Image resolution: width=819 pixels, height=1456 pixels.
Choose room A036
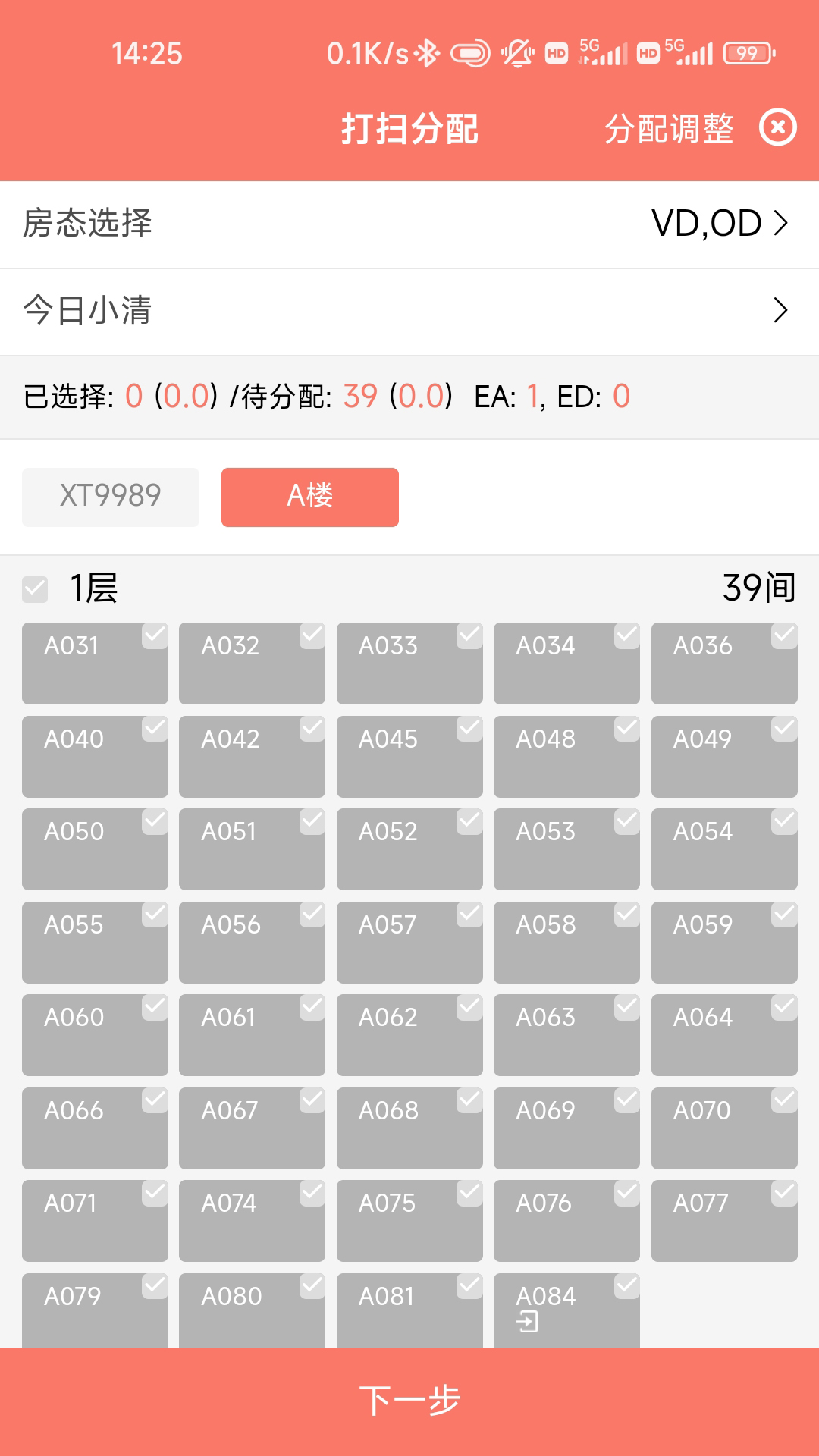(724, 664)
